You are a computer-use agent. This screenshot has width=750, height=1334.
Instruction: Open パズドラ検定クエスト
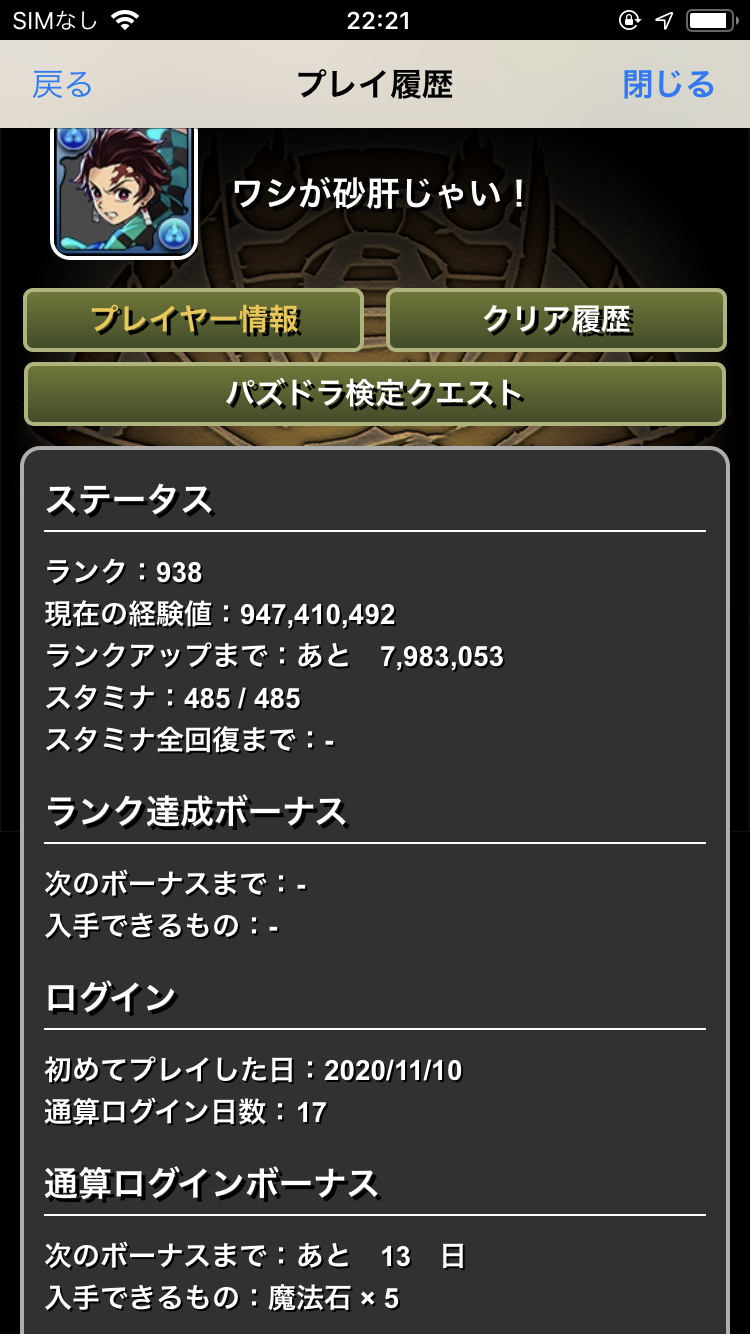click(x=375, y=394)
